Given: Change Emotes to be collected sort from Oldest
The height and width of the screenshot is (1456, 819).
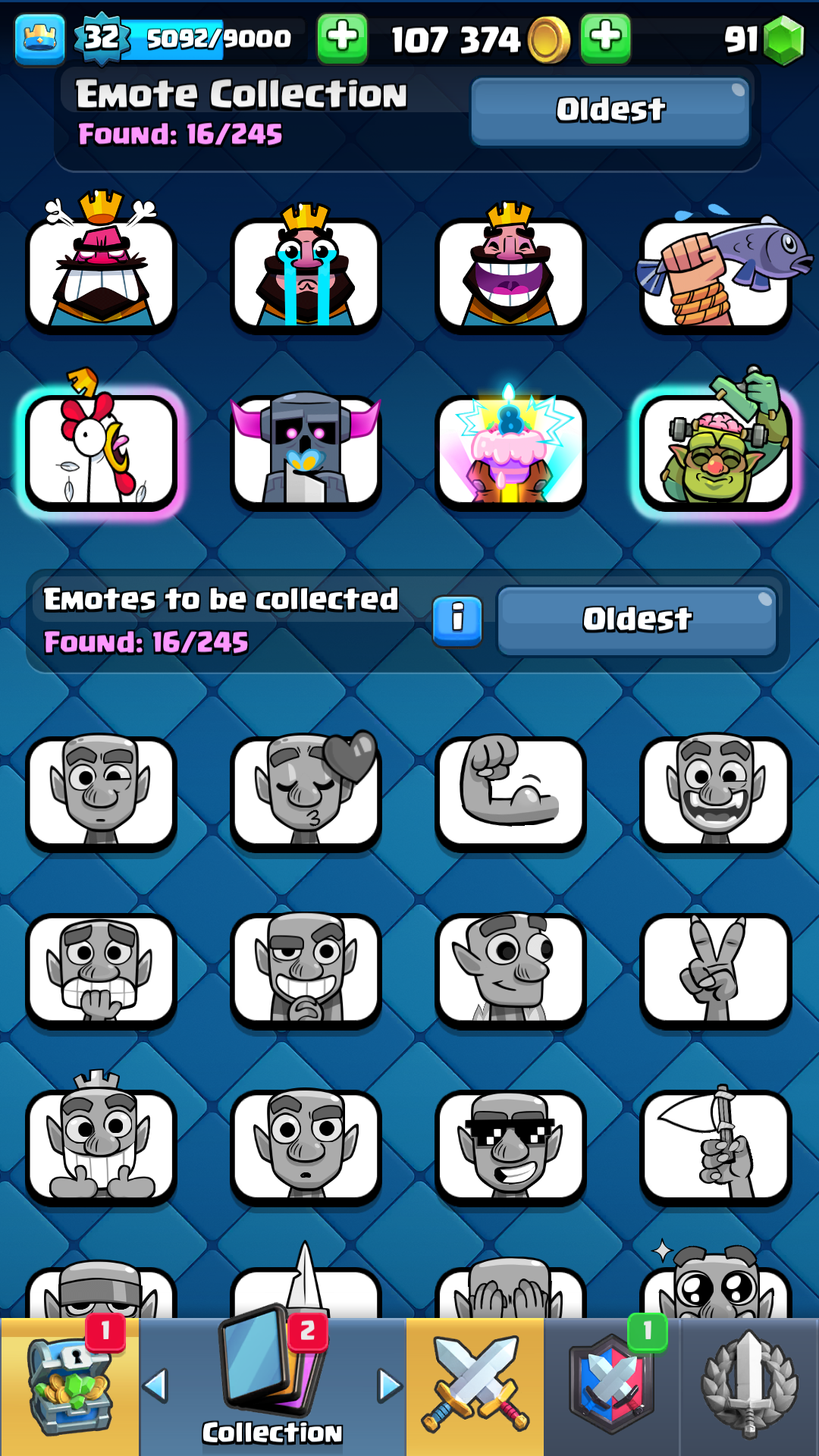Looking at the screenshot, I should pos(637,620).
